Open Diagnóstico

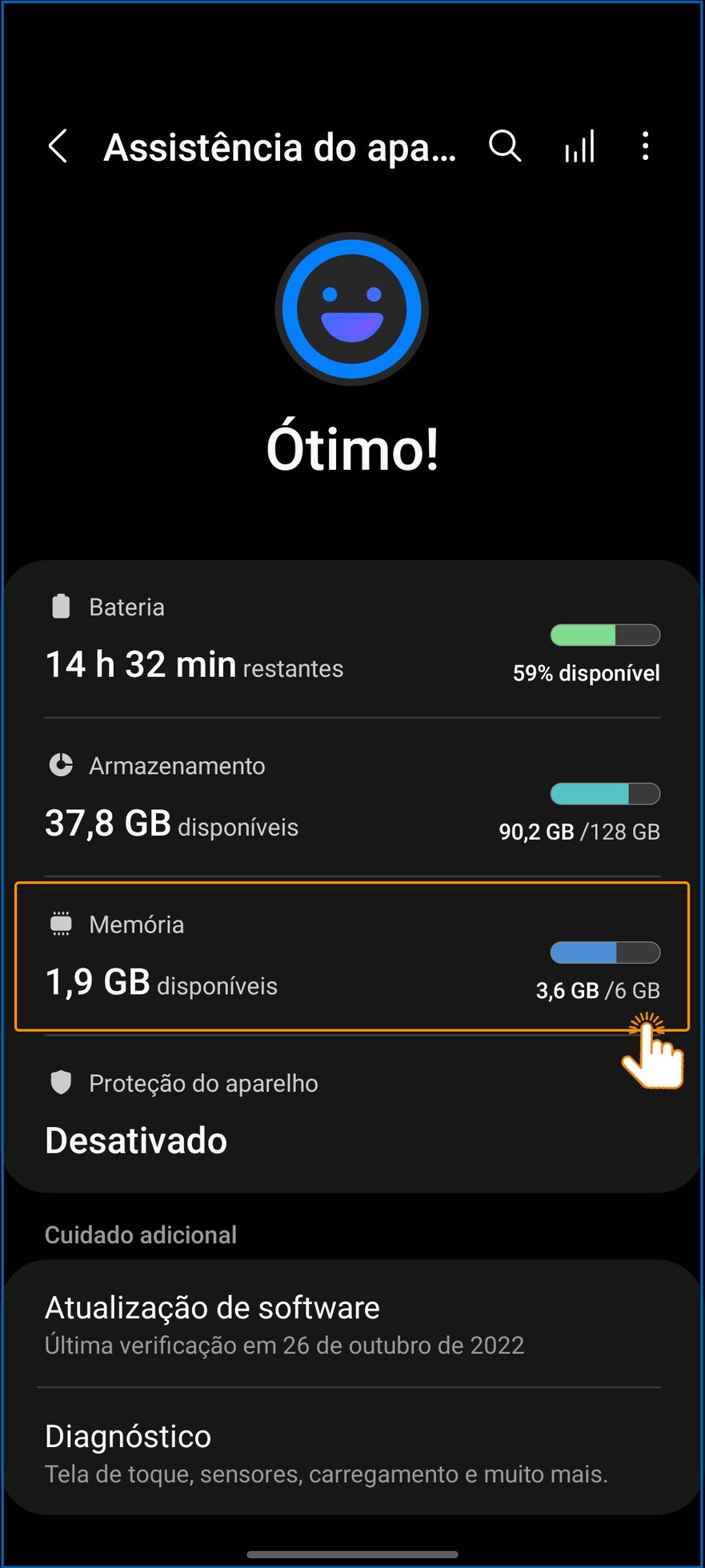coord(352,1453)
